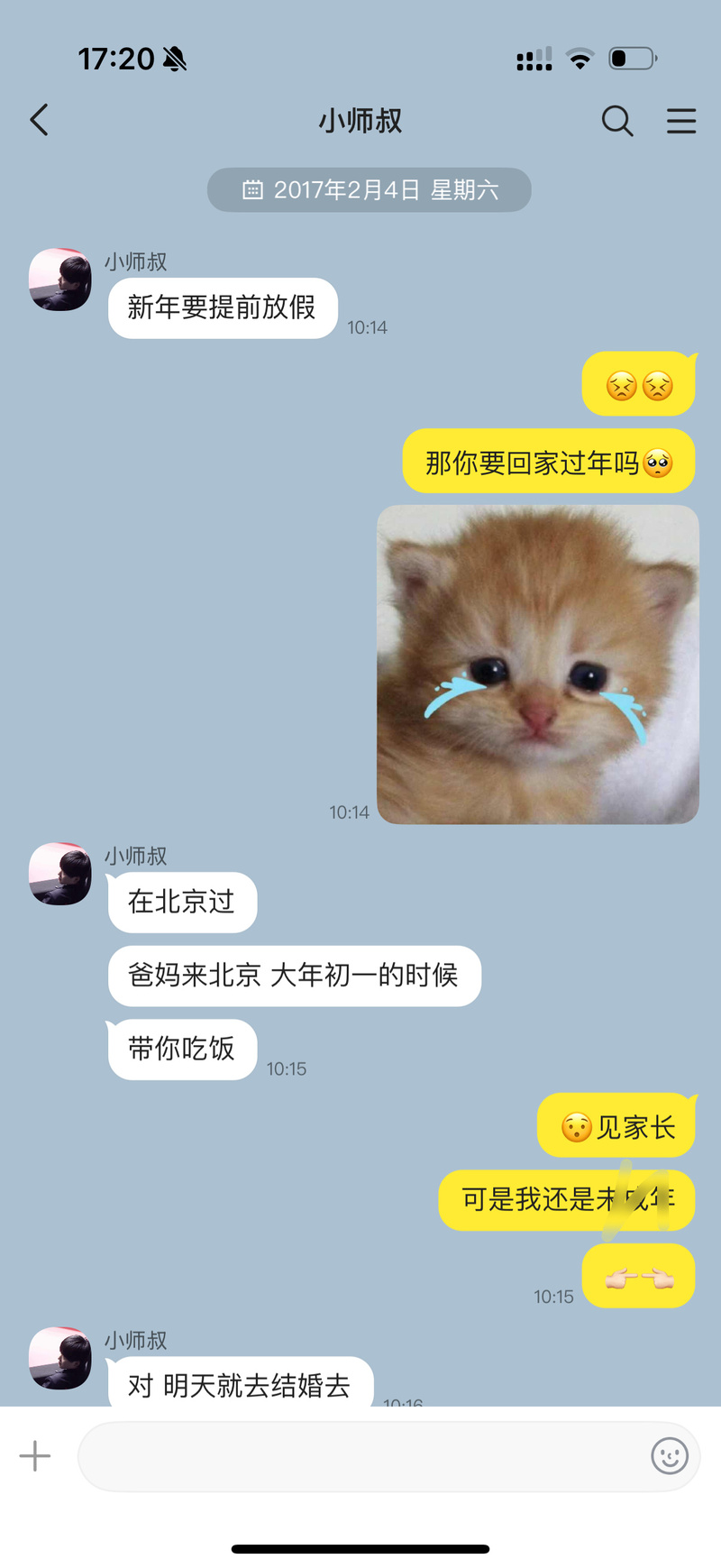This screenshot has height=1568, width=721.
Task: View the crying kitten image
Action: point(537,665)
